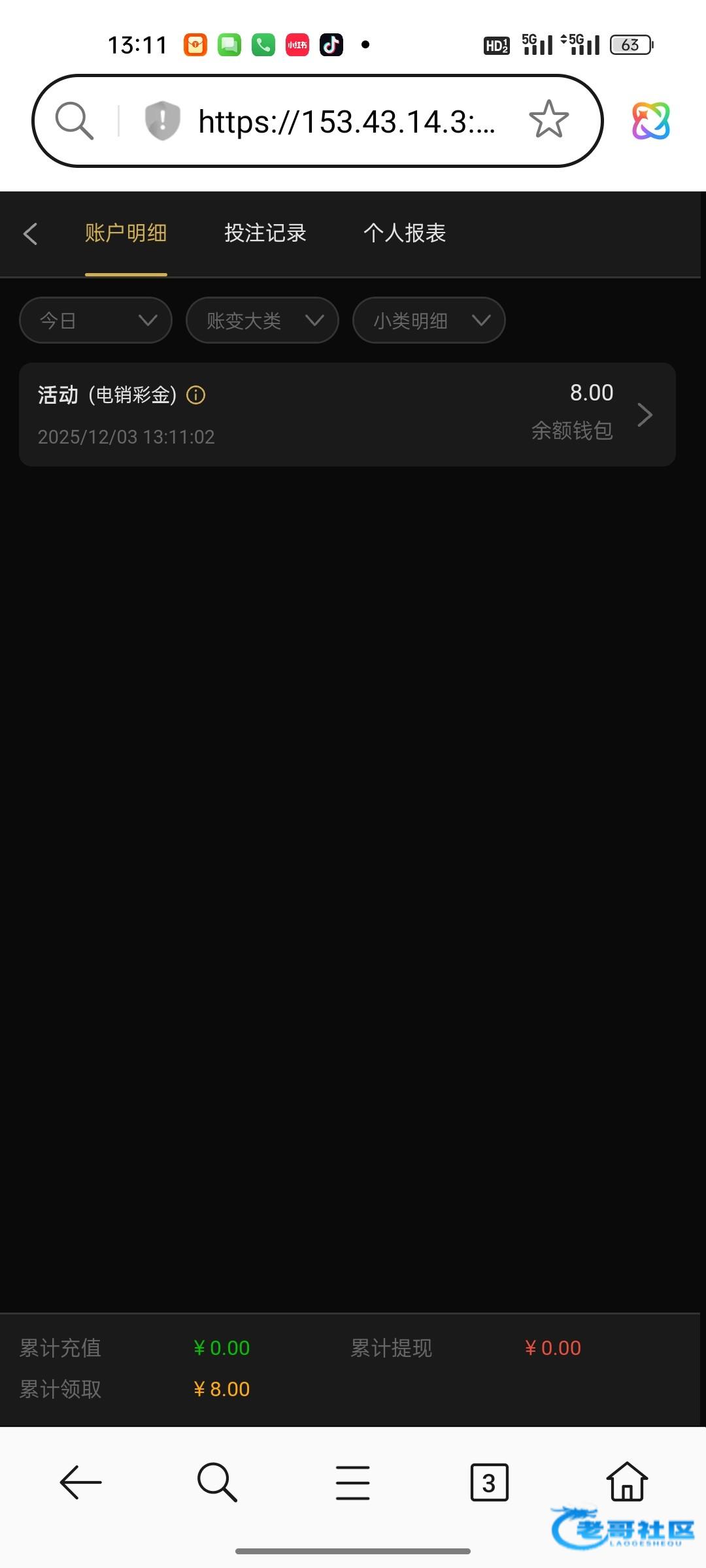This screenshot has width=706, height=1568.
Task: Go to the browser home page
Action: 626,1480
